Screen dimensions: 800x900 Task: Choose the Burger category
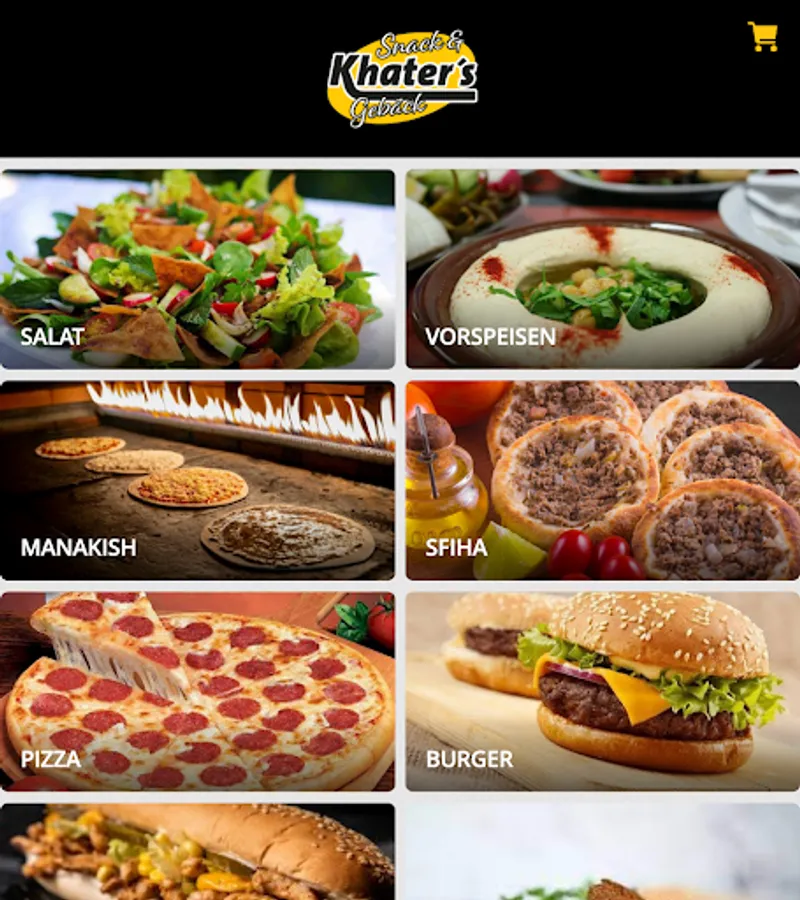point(603,692)
